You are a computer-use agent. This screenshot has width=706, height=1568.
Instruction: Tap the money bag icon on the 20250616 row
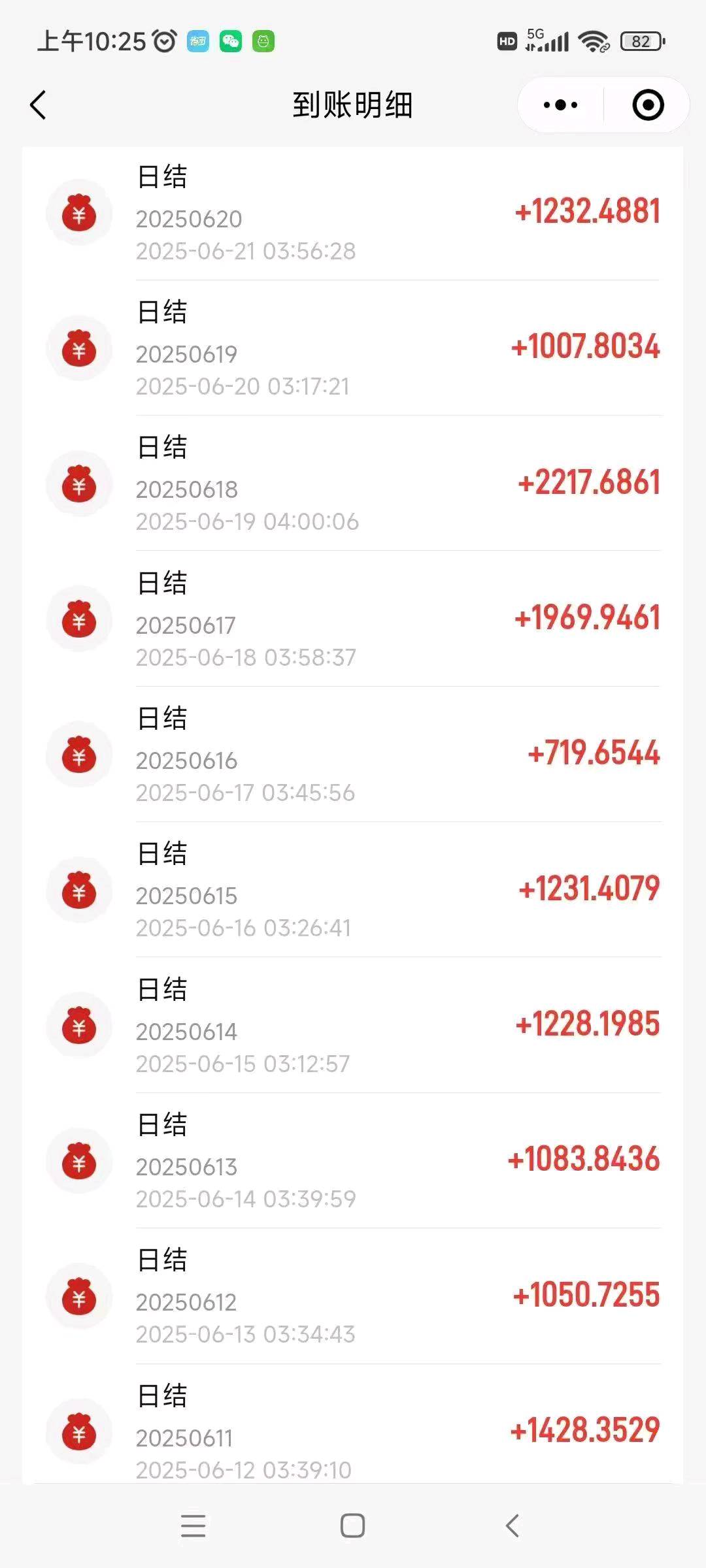[x=78, y=753]
